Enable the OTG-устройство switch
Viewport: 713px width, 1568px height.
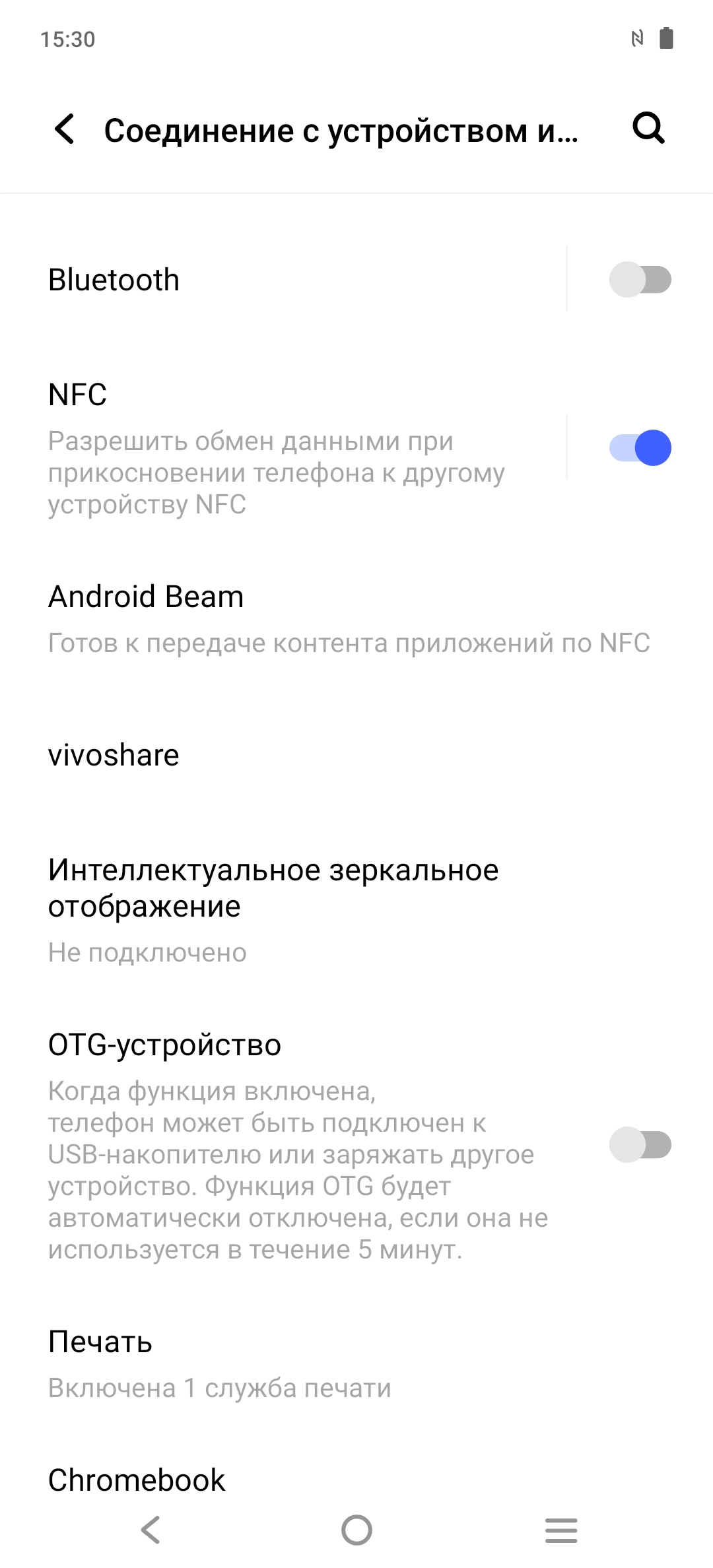[x=640, y=1144]
